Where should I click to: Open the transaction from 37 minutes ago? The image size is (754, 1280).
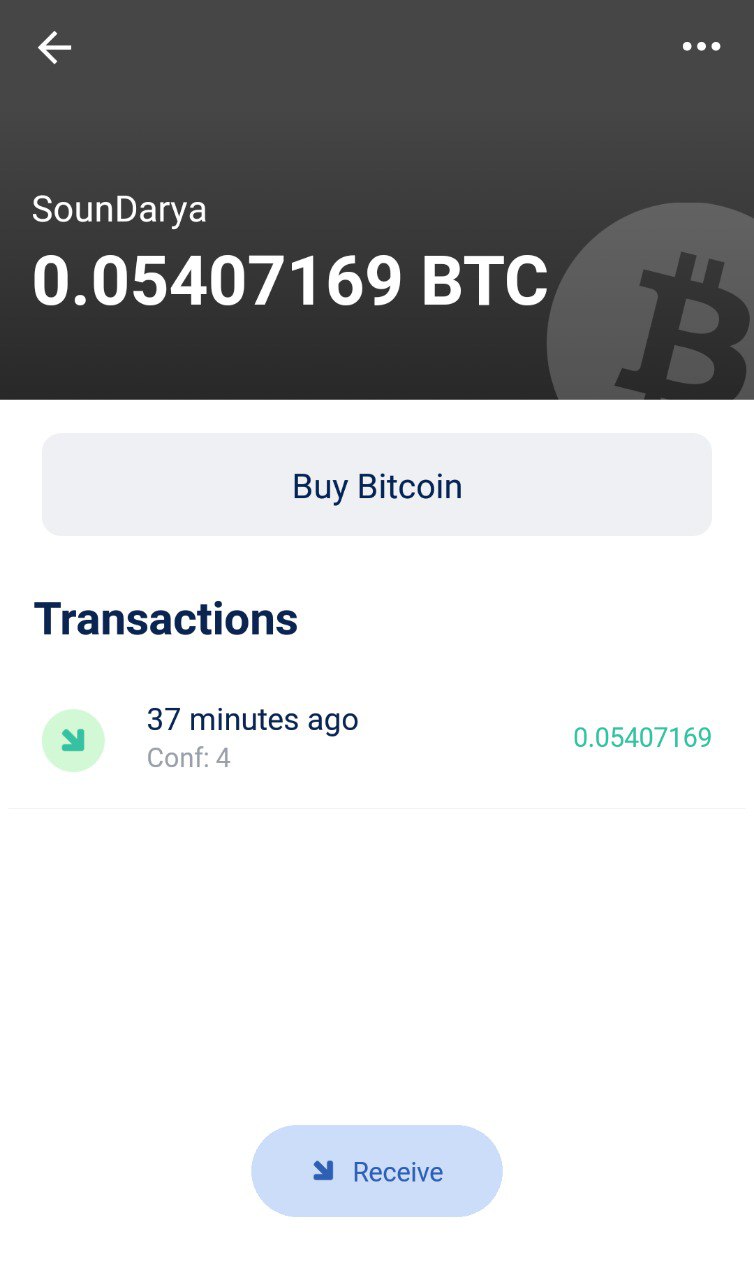click(x=376, y=739)
